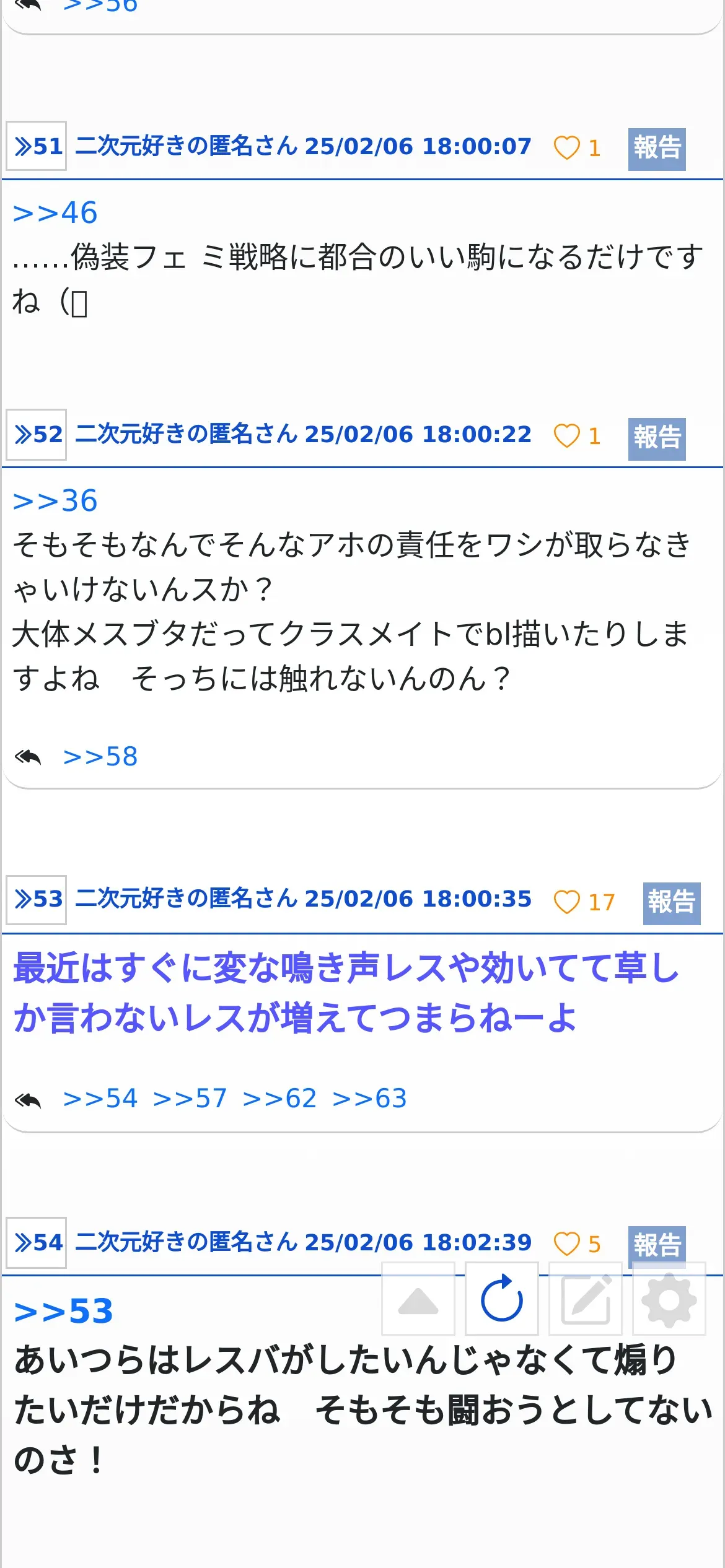
Task: Tap post number 52 anchor
Action: coord(37,434)
